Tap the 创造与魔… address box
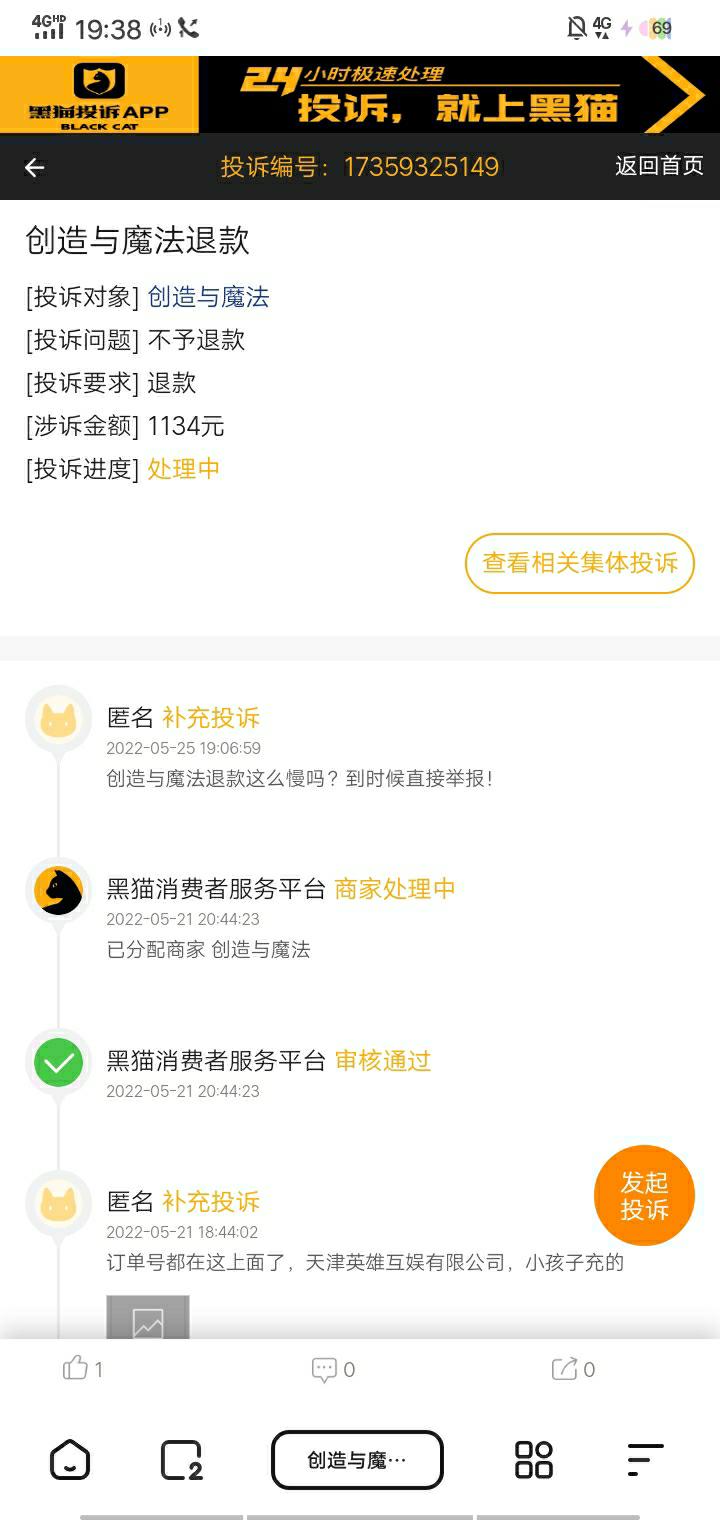The height and width of the screenshot is (1520, 720). click(x=357, y=1460)
